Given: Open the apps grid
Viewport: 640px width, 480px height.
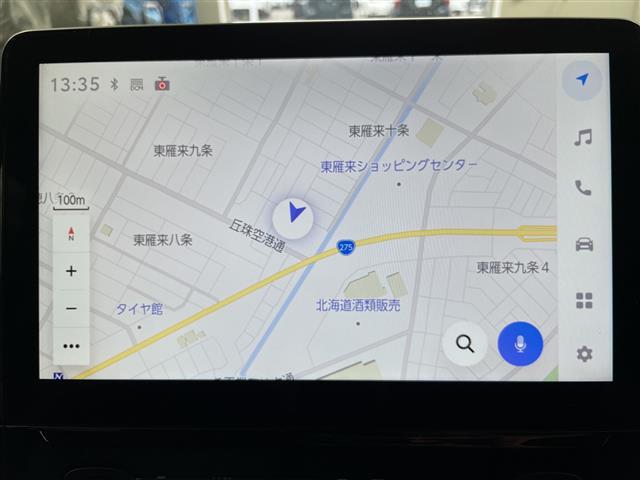Looking at the screenshot, I should [x=584, y=300].
